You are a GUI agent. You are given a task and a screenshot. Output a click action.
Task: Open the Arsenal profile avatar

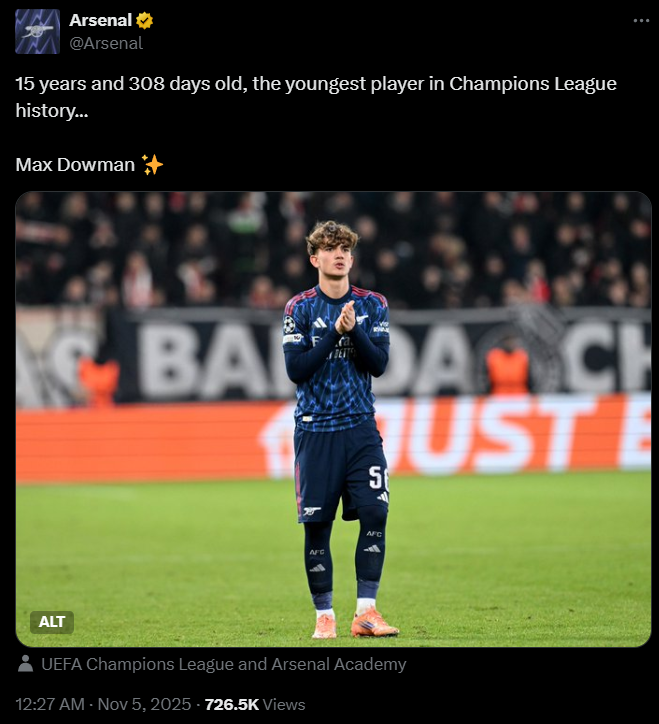pos(37,31)
